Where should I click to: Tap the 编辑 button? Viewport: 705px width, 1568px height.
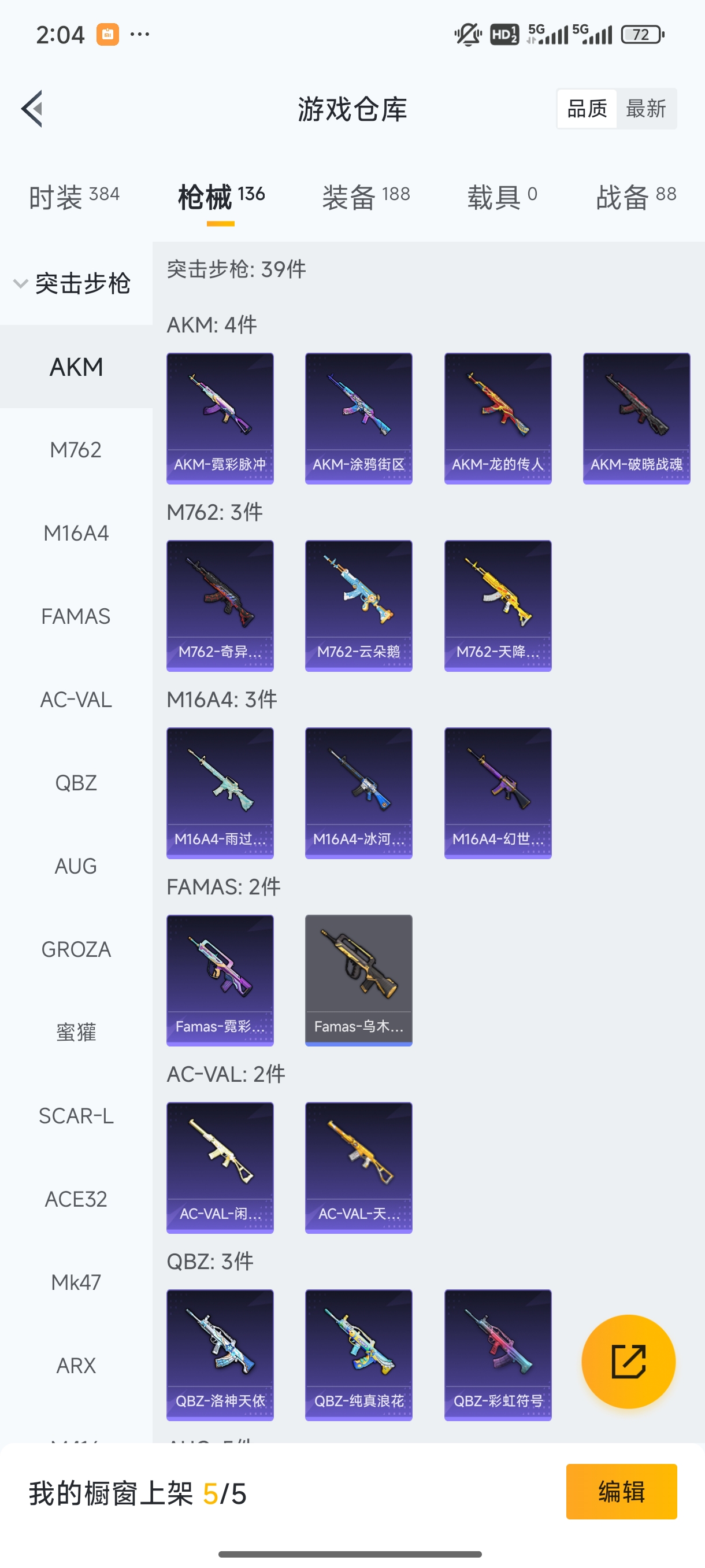tap(621, 1492)
